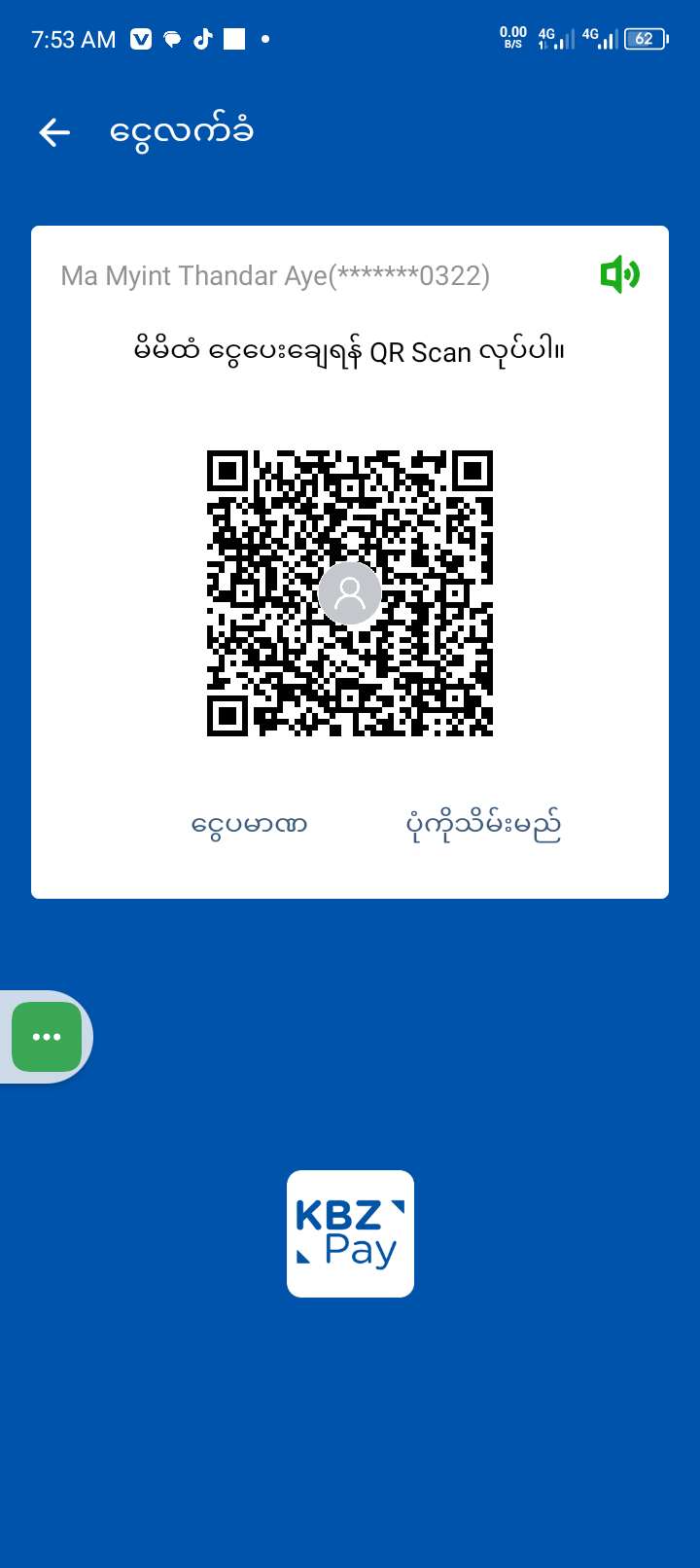Tap ငွေပမာဏ to set amount
The image size is (700, 1568).
click(x=249, y=826)
